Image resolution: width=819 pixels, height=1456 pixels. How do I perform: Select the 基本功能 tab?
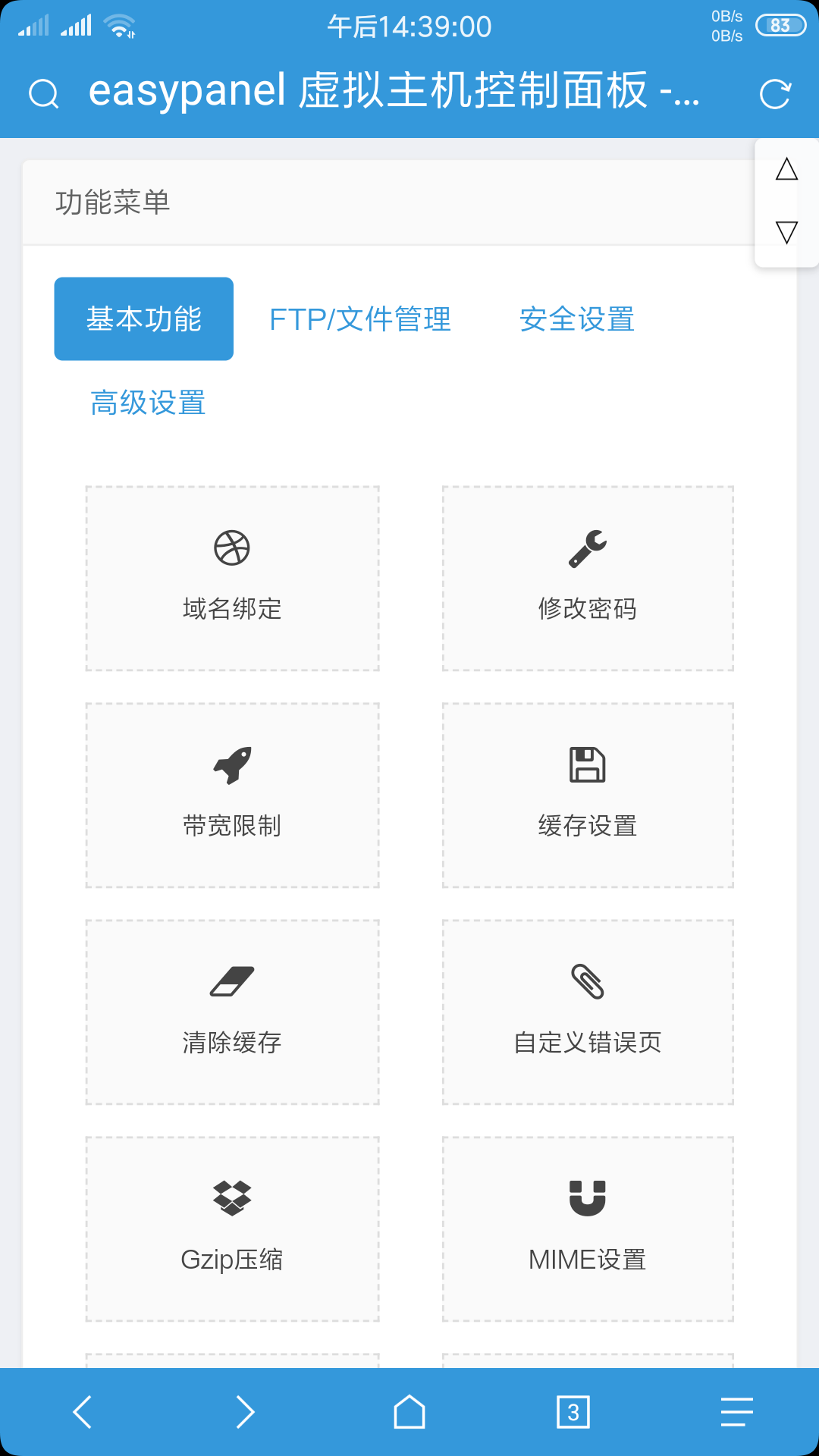pyautogui.click(x=144, y=318)
